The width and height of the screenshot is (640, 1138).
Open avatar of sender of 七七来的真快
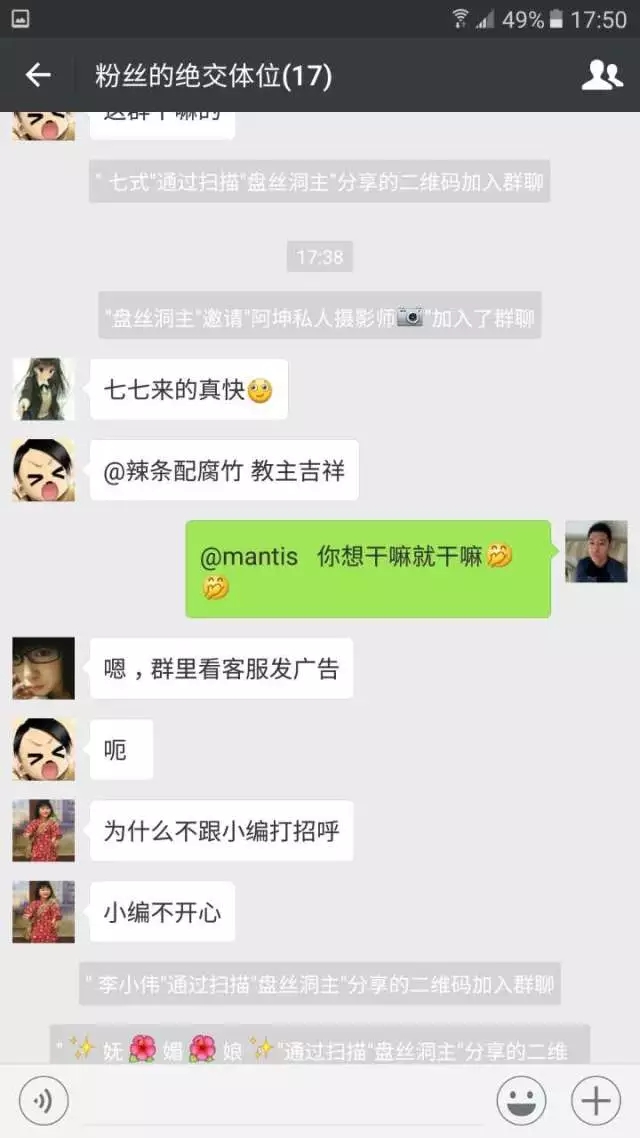(x=43, y=389)
